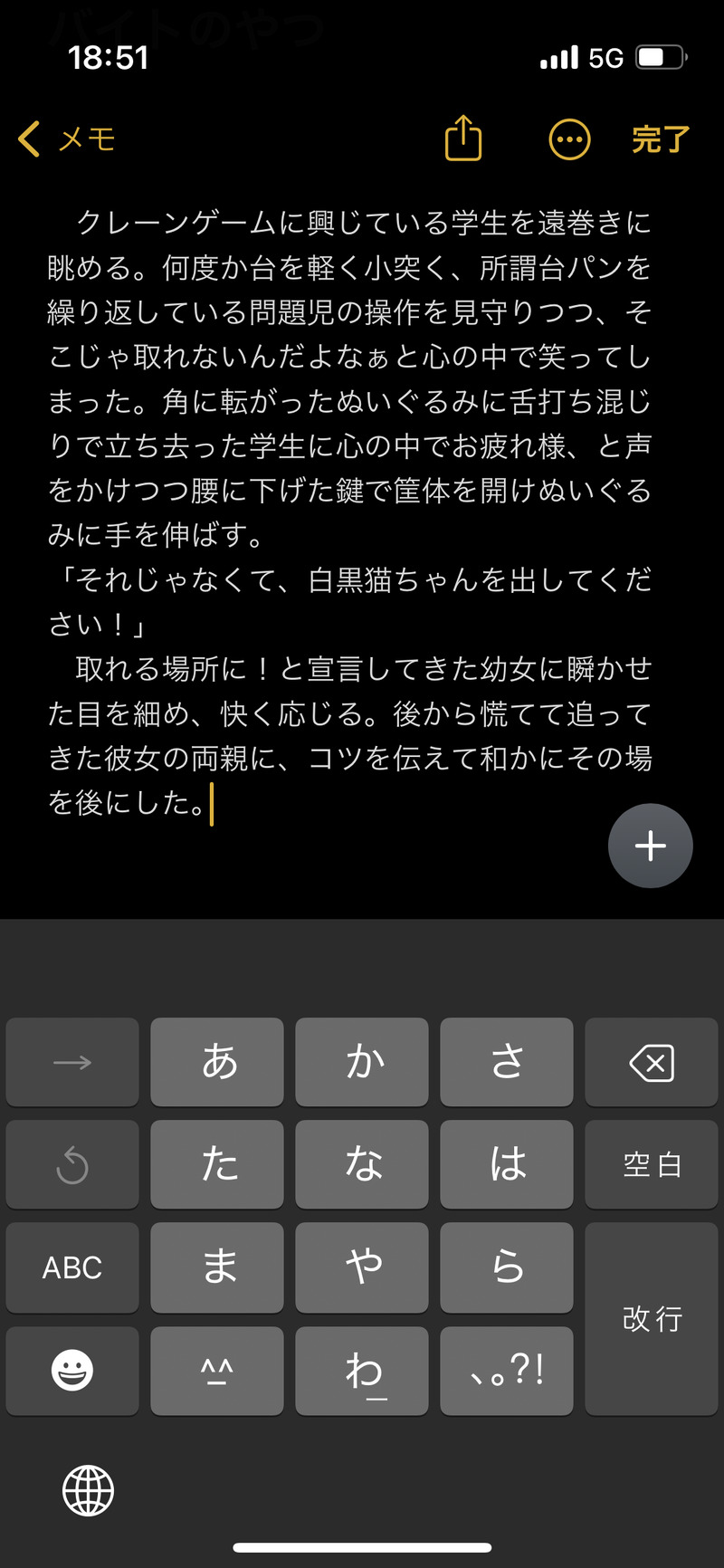Go back to the メモ list

[67, 139]
